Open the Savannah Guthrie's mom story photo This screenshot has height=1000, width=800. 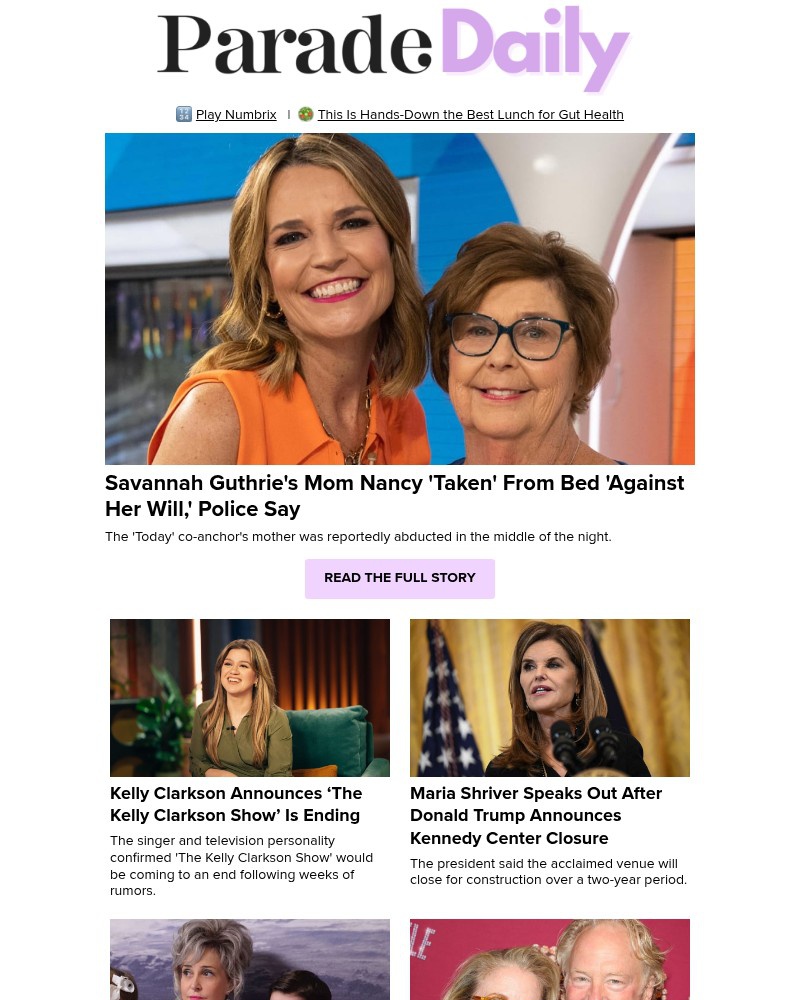(x=400, y=298)
